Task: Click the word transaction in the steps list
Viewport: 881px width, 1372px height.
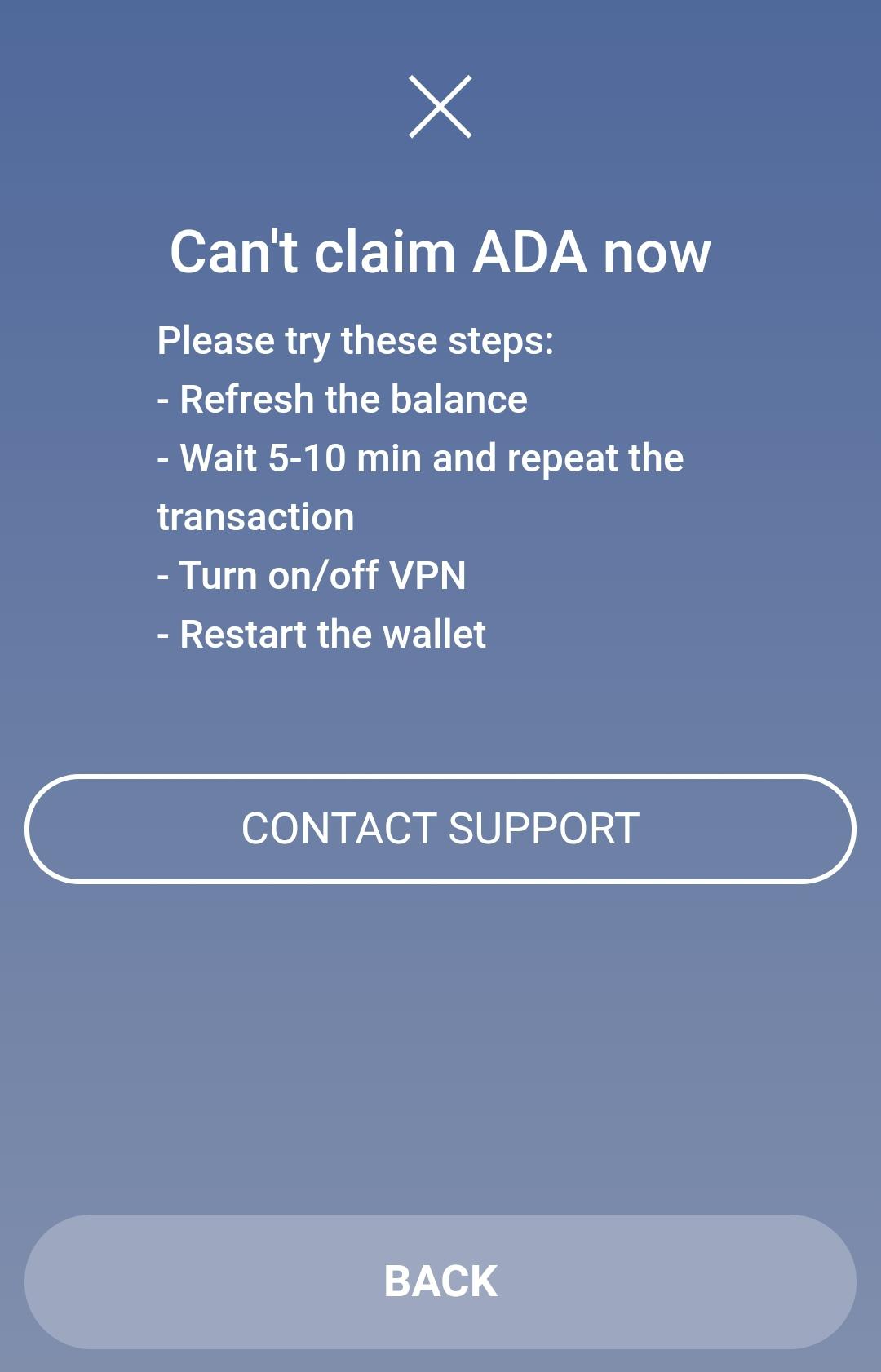Action: [255, 516]
